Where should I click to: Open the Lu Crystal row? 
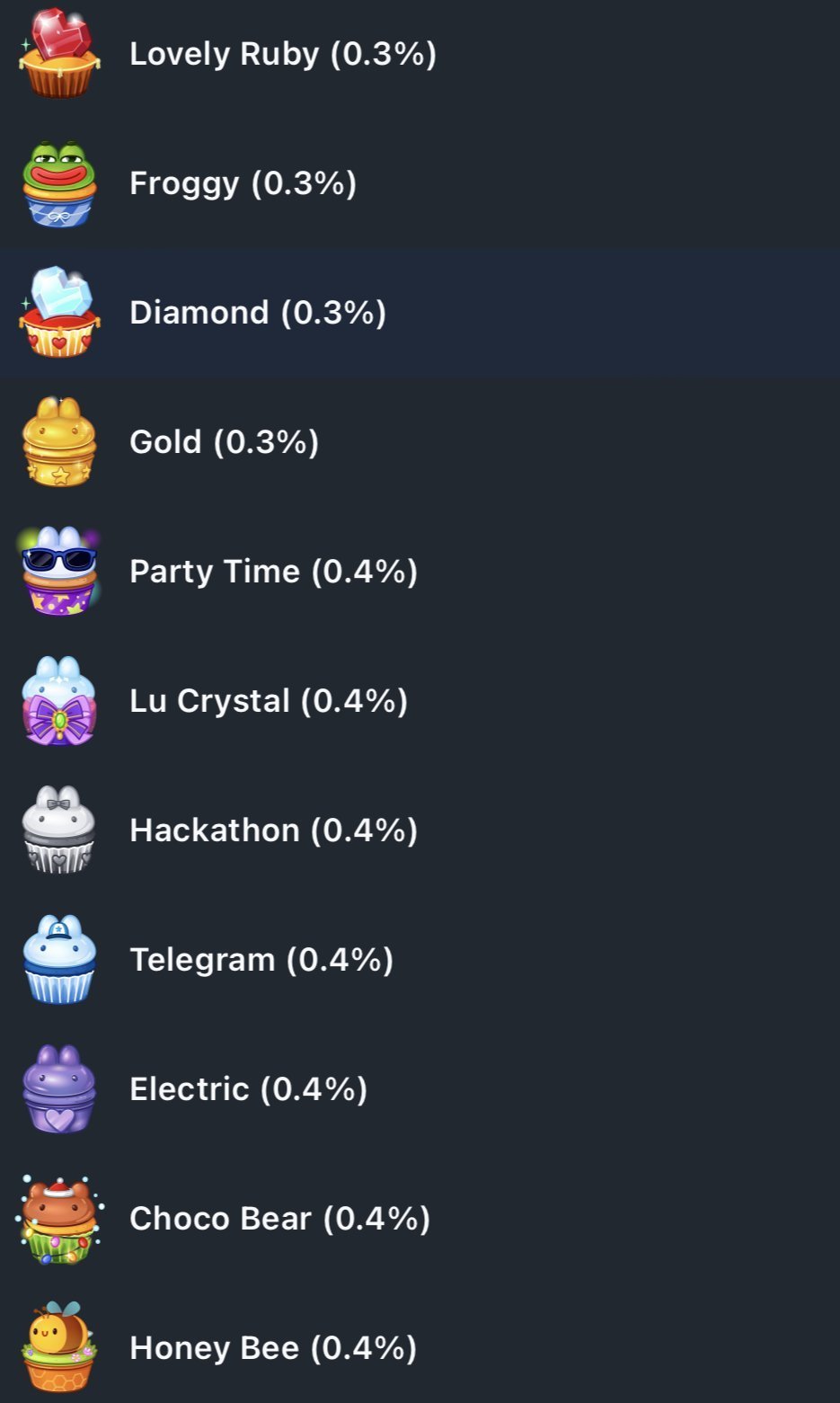click(x=268, y=701)
